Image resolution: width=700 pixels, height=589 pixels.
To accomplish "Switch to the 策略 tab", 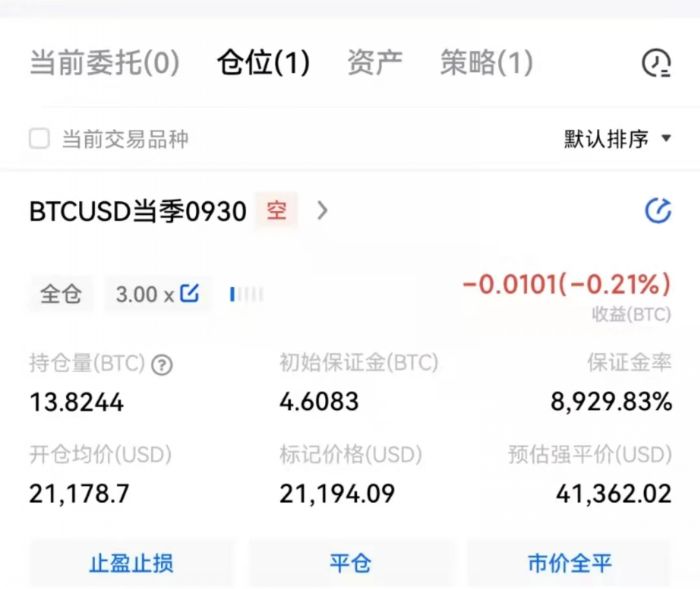I will click(486, 63).
